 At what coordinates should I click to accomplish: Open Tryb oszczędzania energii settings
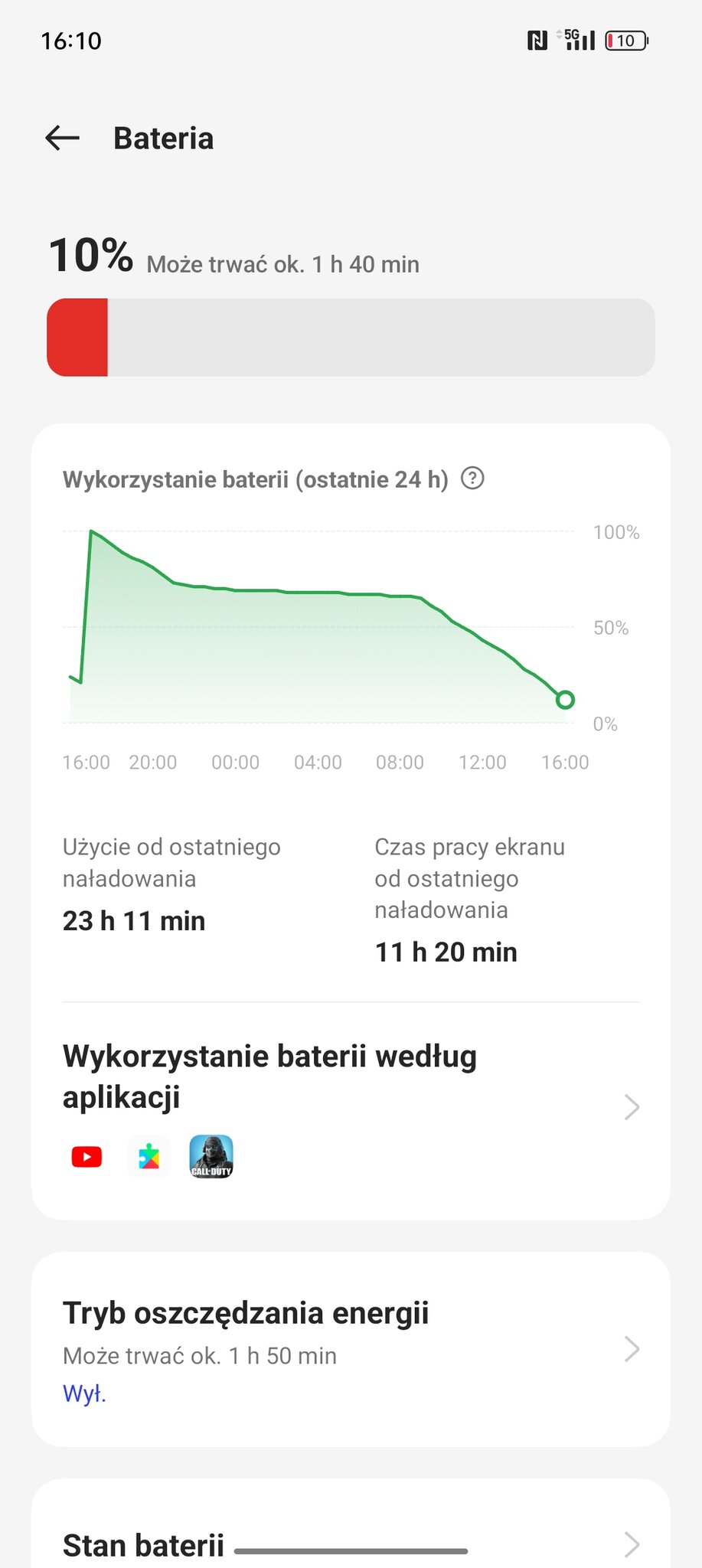[x=351, y=1349]
